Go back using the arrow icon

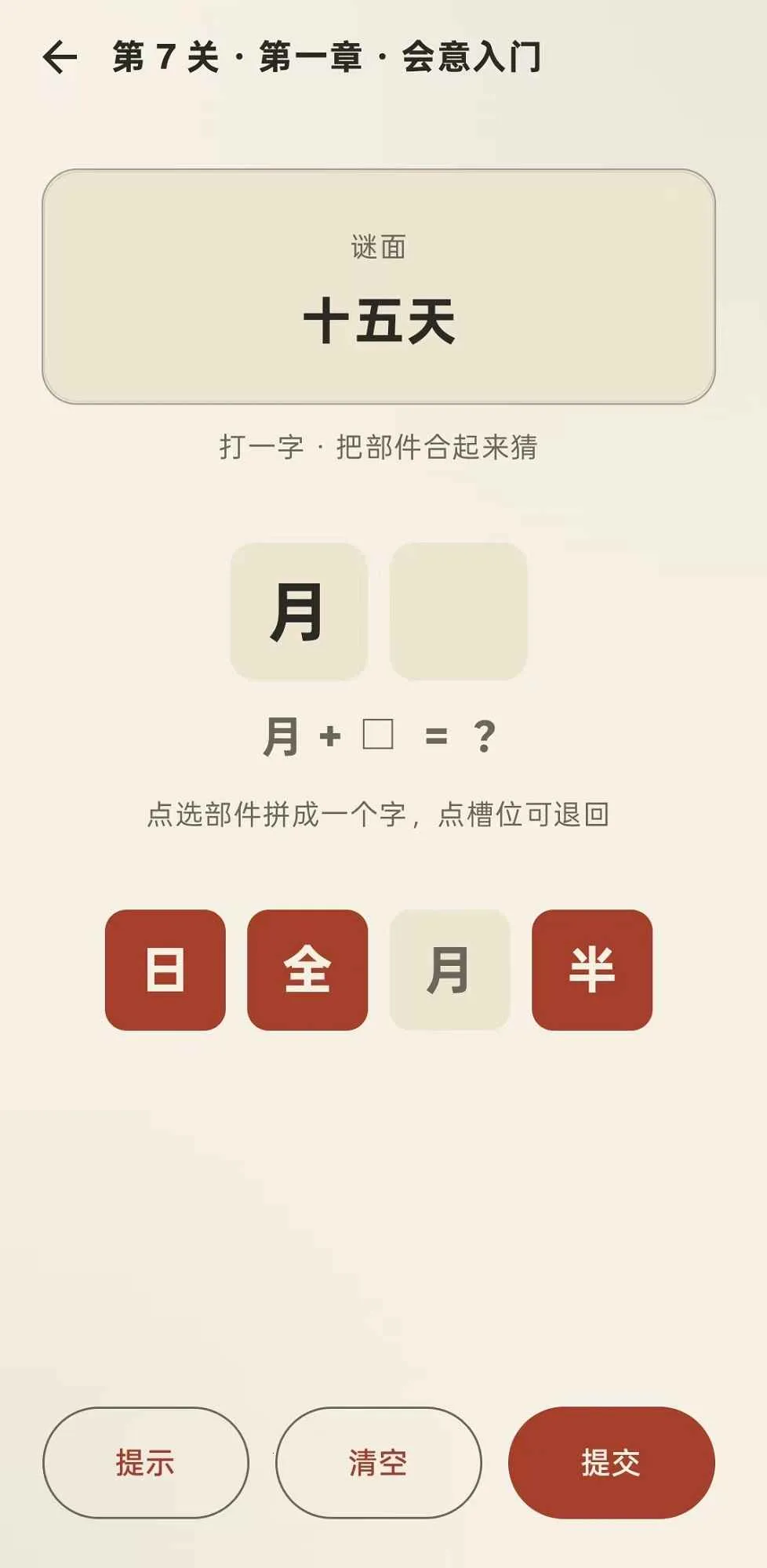tap(60, 57)
